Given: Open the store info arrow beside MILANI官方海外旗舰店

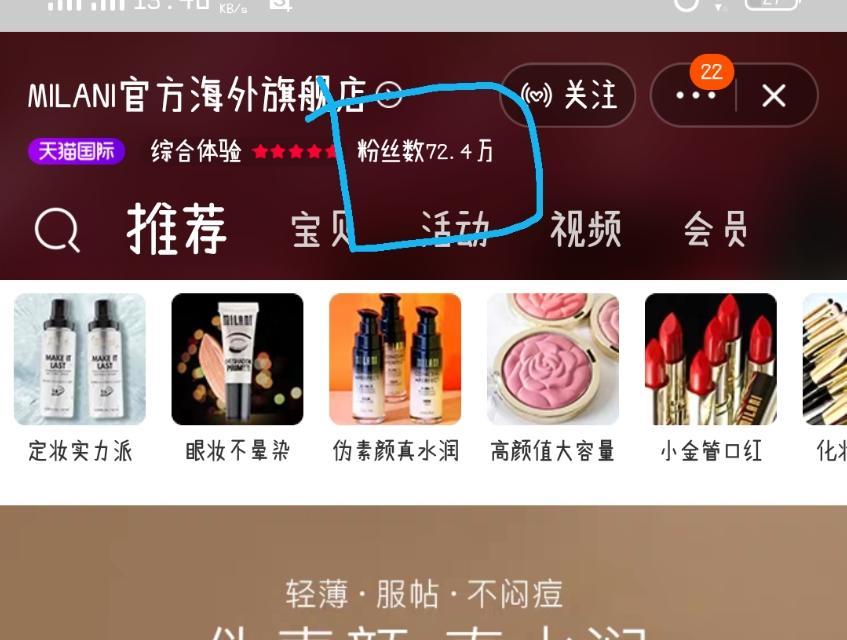Looking at the screenshot, I should (389, 96).
